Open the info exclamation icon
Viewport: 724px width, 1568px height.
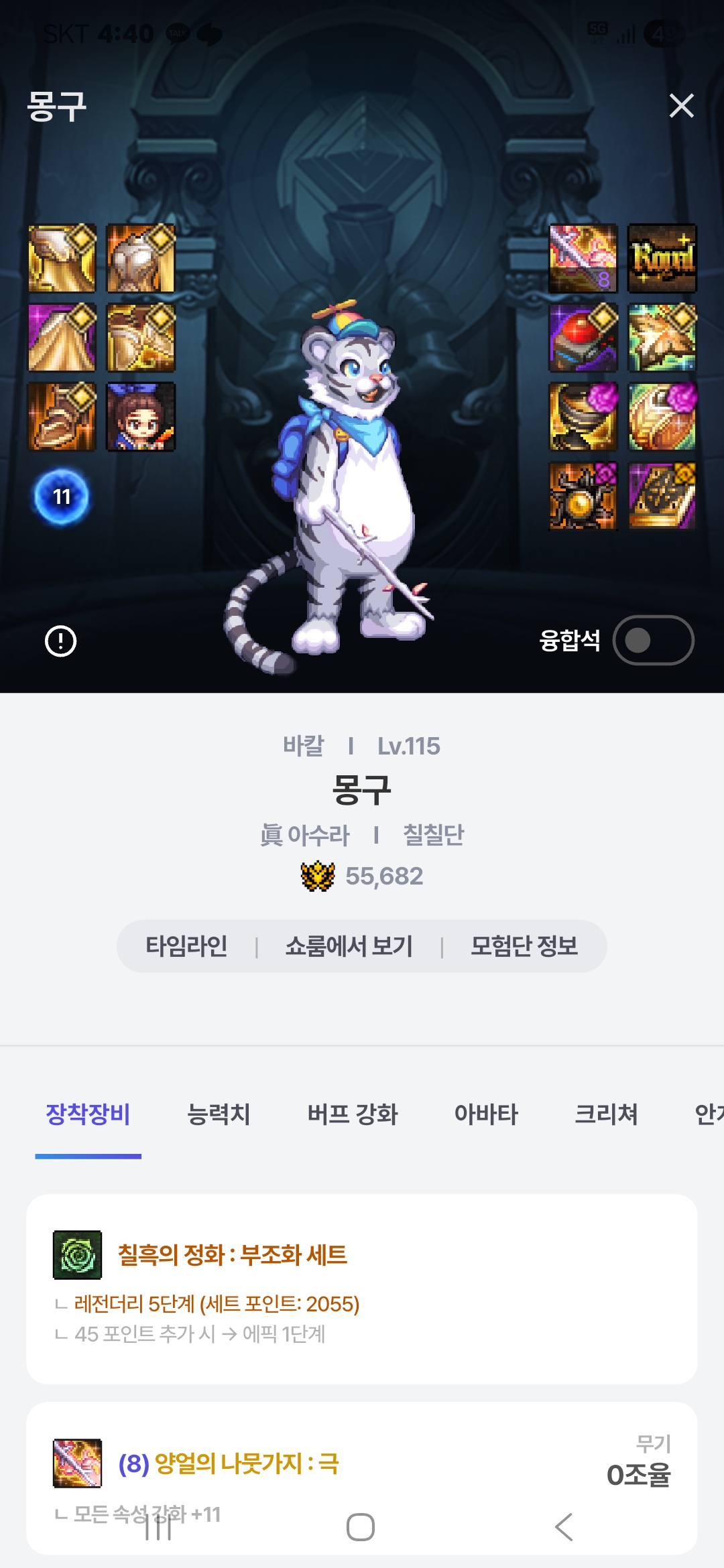pos(60,641)
